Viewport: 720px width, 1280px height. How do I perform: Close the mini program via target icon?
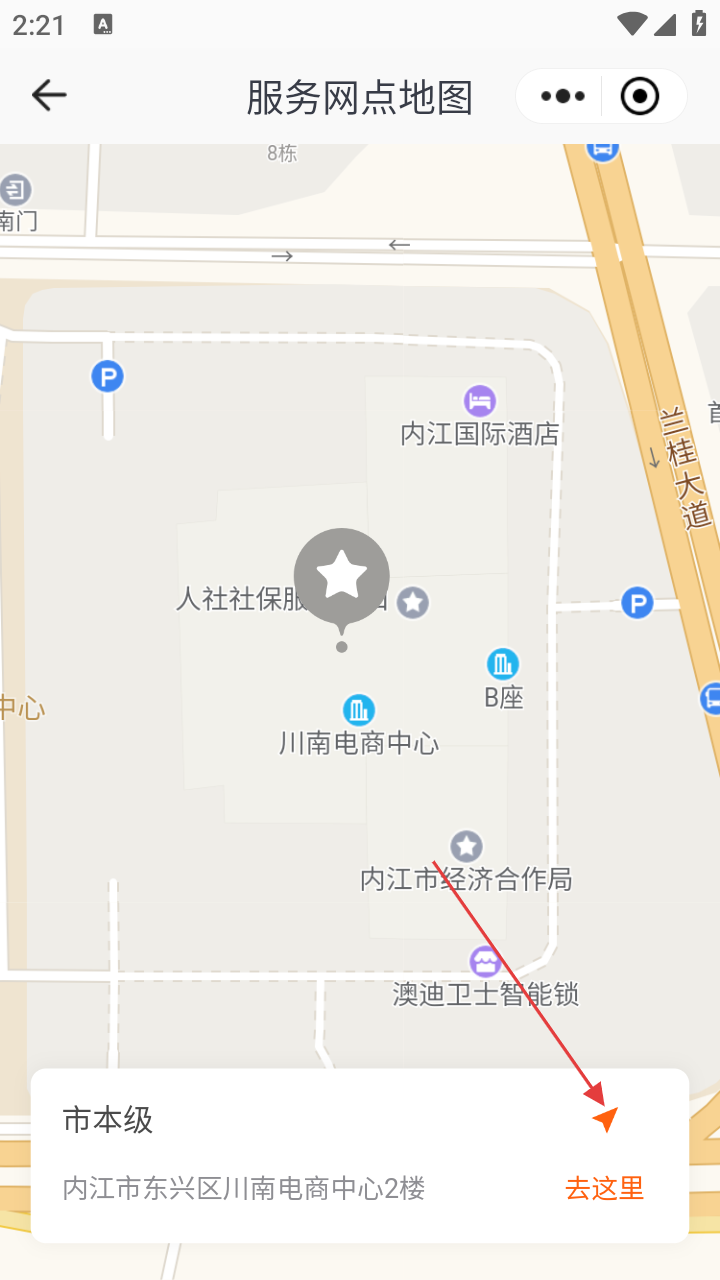(x=640, y=97)
